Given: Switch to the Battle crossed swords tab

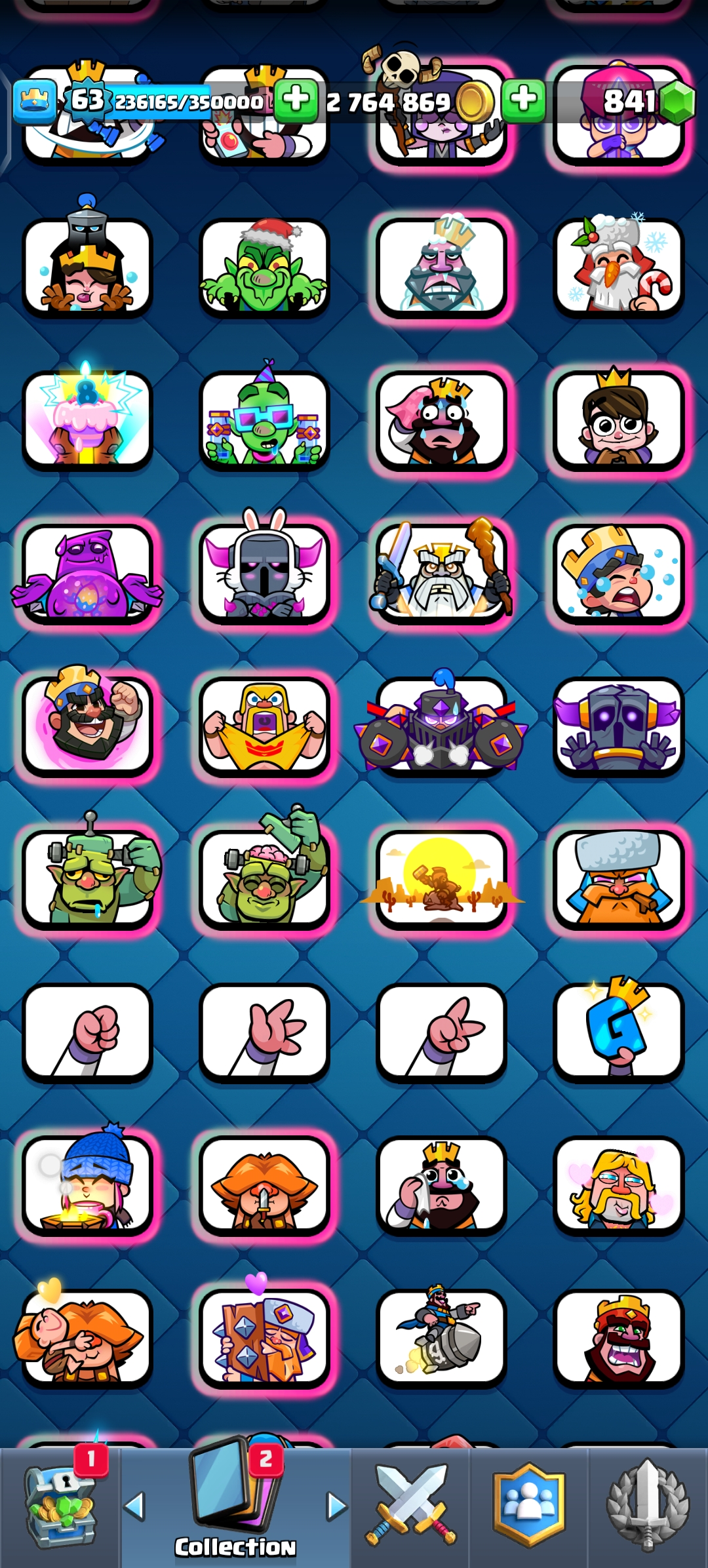Looking at the screenshot, I should click(411, 1507).
